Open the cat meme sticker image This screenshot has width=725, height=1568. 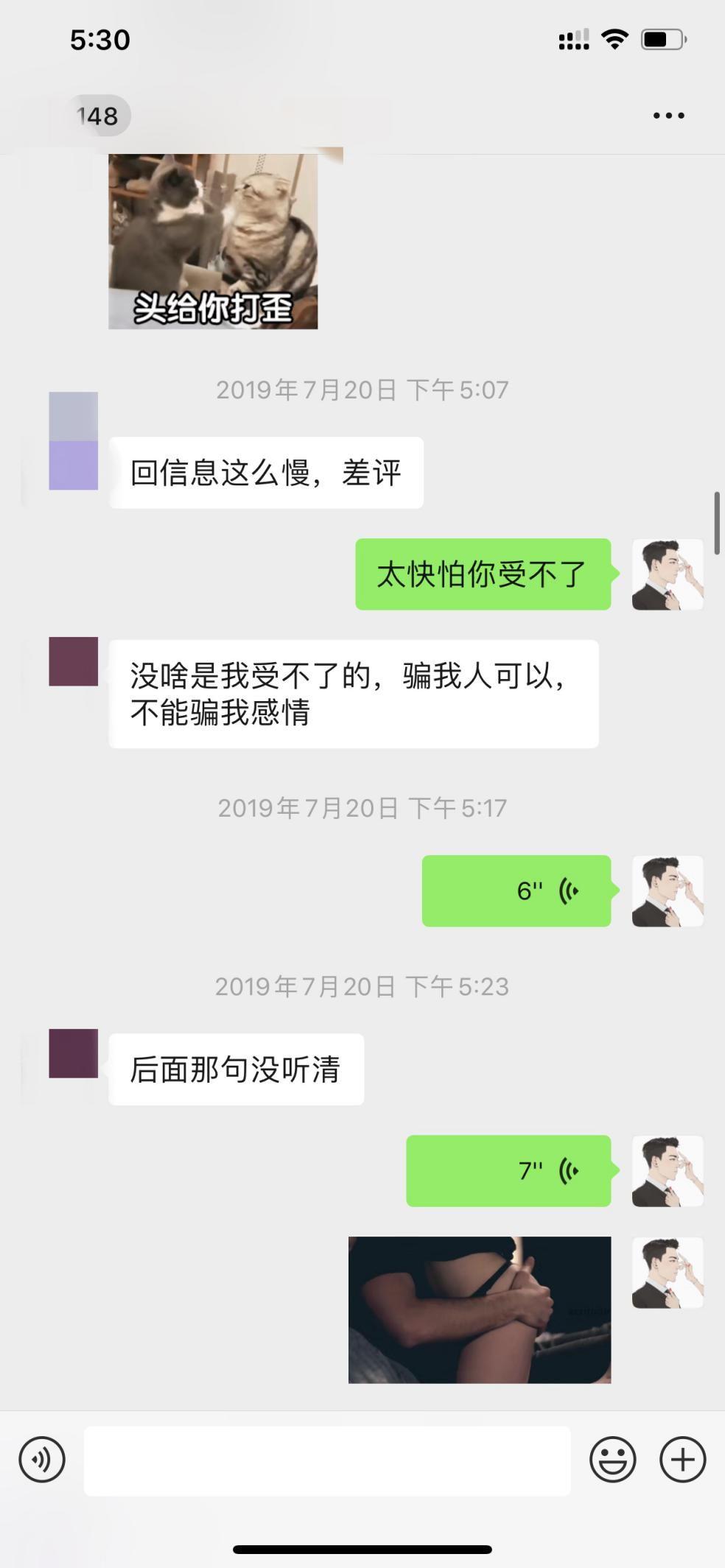point(214,243)
